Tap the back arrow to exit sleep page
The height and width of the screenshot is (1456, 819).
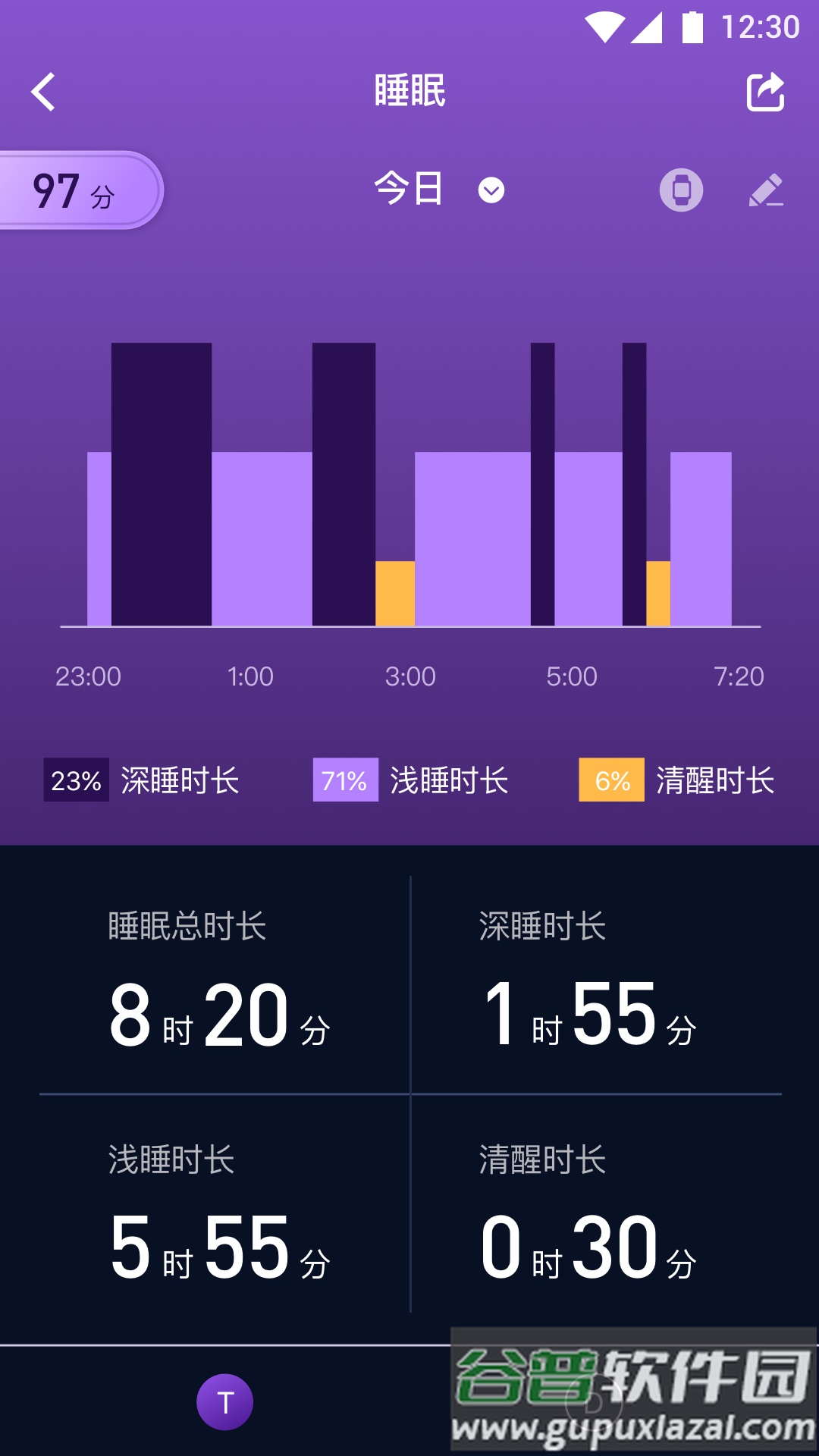[x=43, y=90]
